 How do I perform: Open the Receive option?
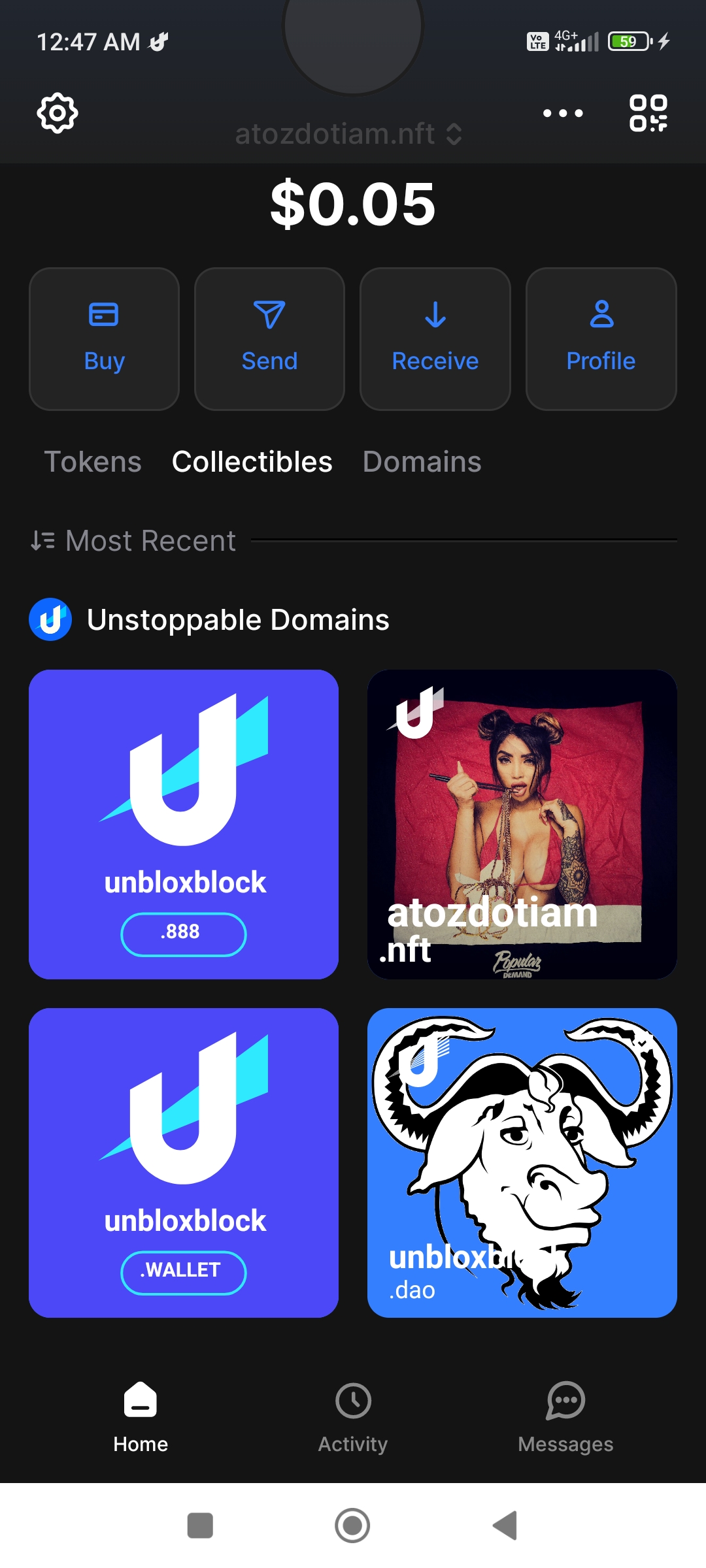pos(435,339)
